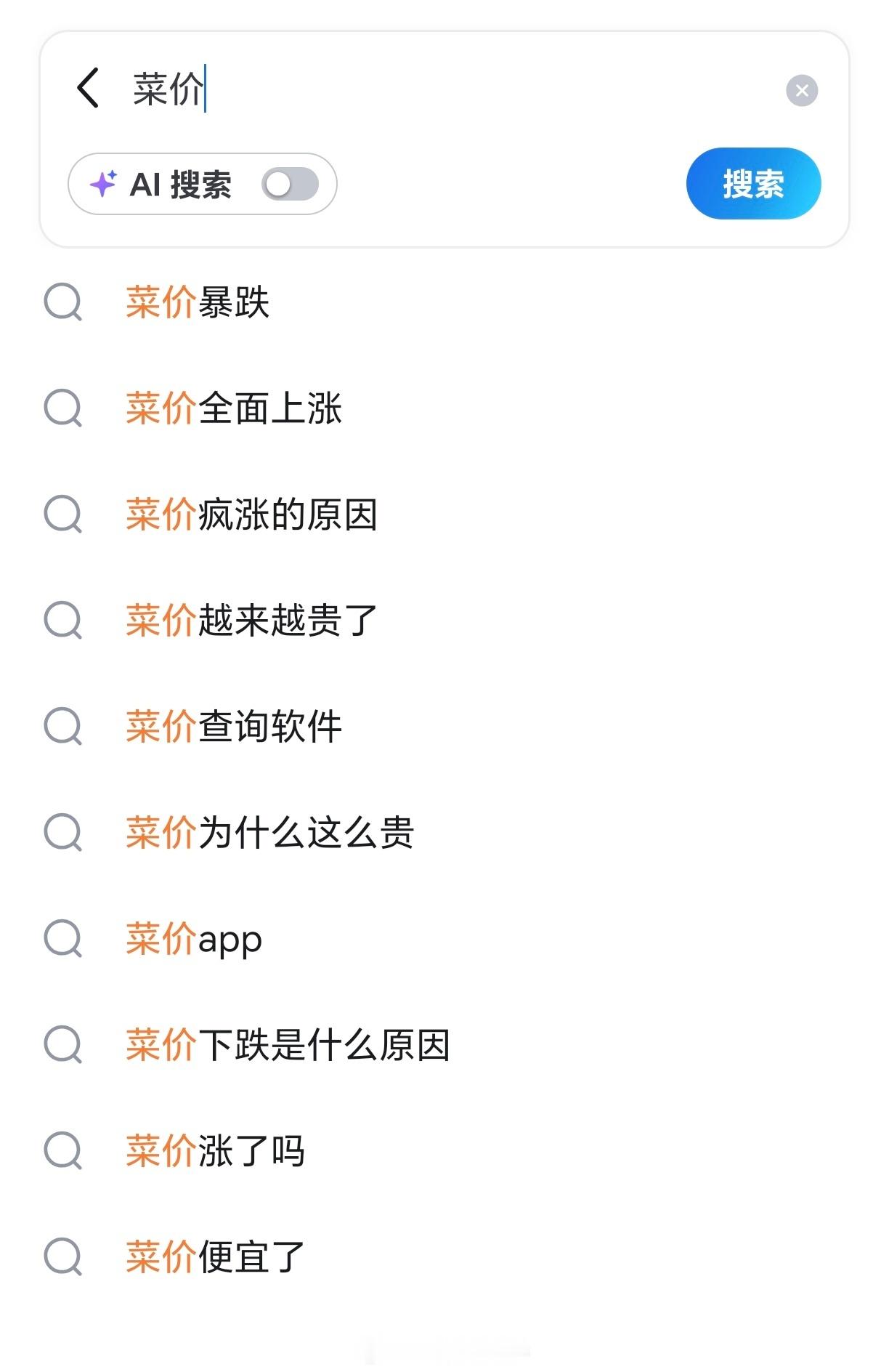The height and width of the screenshot is (1372, 889).
Task: Clear the search box with the x icon
Action: click(x=802, y=89)
